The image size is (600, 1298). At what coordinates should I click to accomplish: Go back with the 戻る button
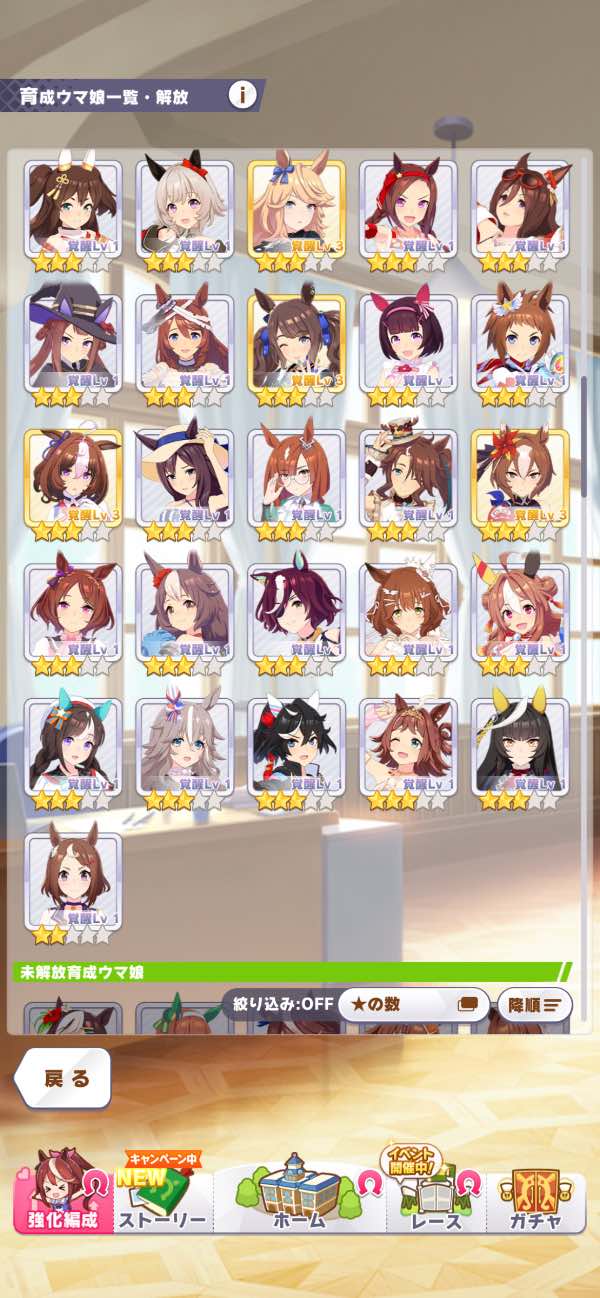[x=66, y=1078]
